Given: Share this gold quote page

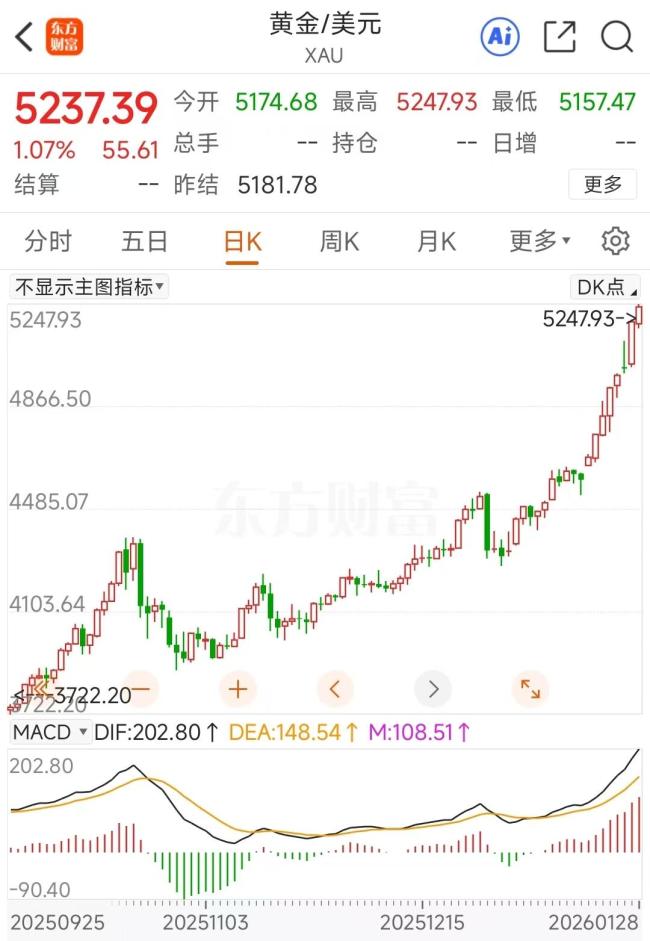Looking at the screenshot, I should pyautogui.click(x=559, y=37).
